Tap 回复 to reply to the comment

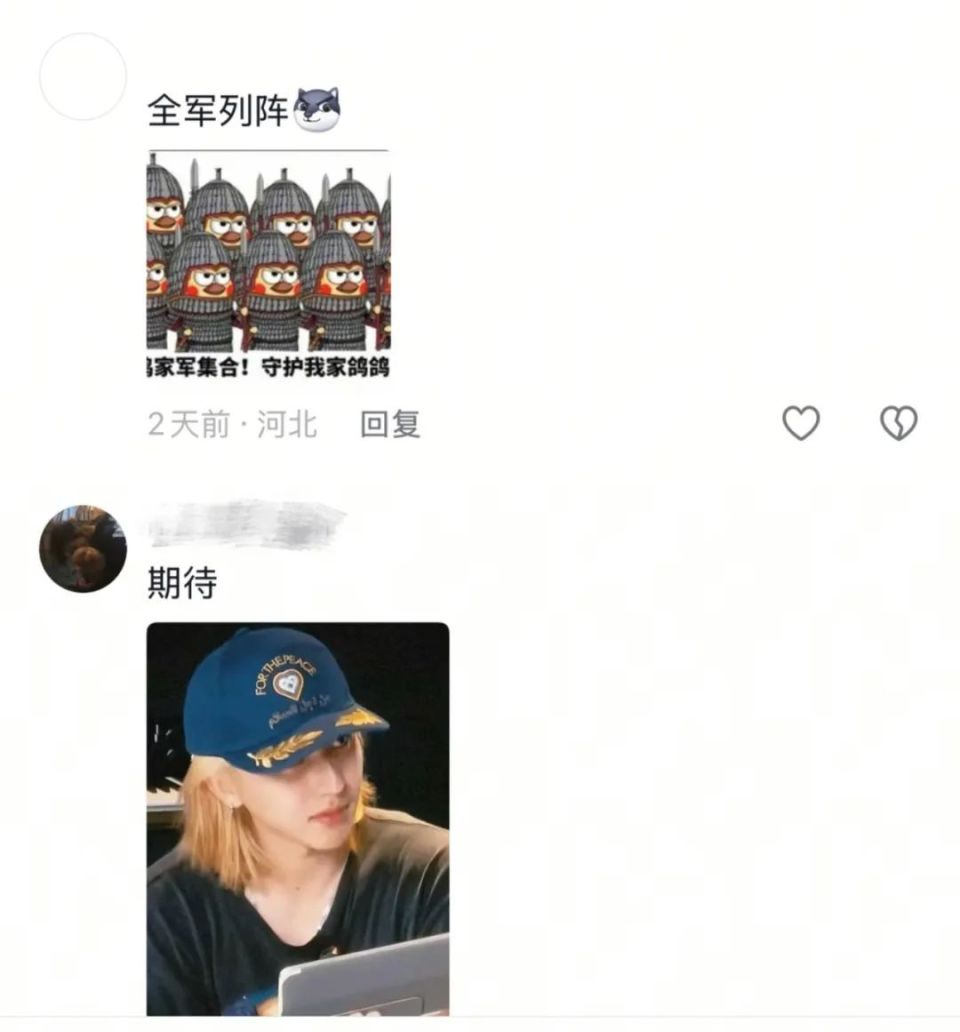(390, 424)
